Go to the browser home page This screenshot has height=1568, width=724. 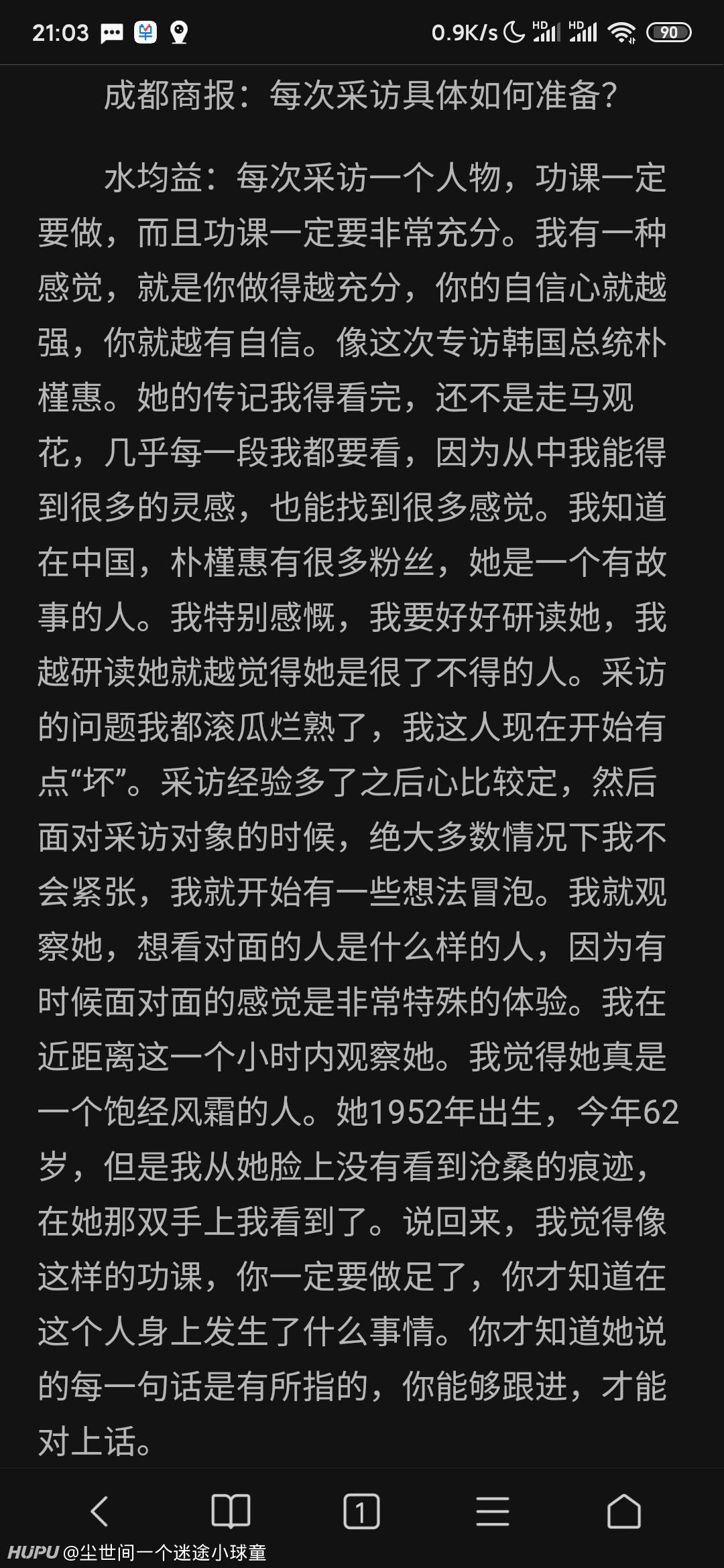pyautogui.click(x=623, y=1512)
